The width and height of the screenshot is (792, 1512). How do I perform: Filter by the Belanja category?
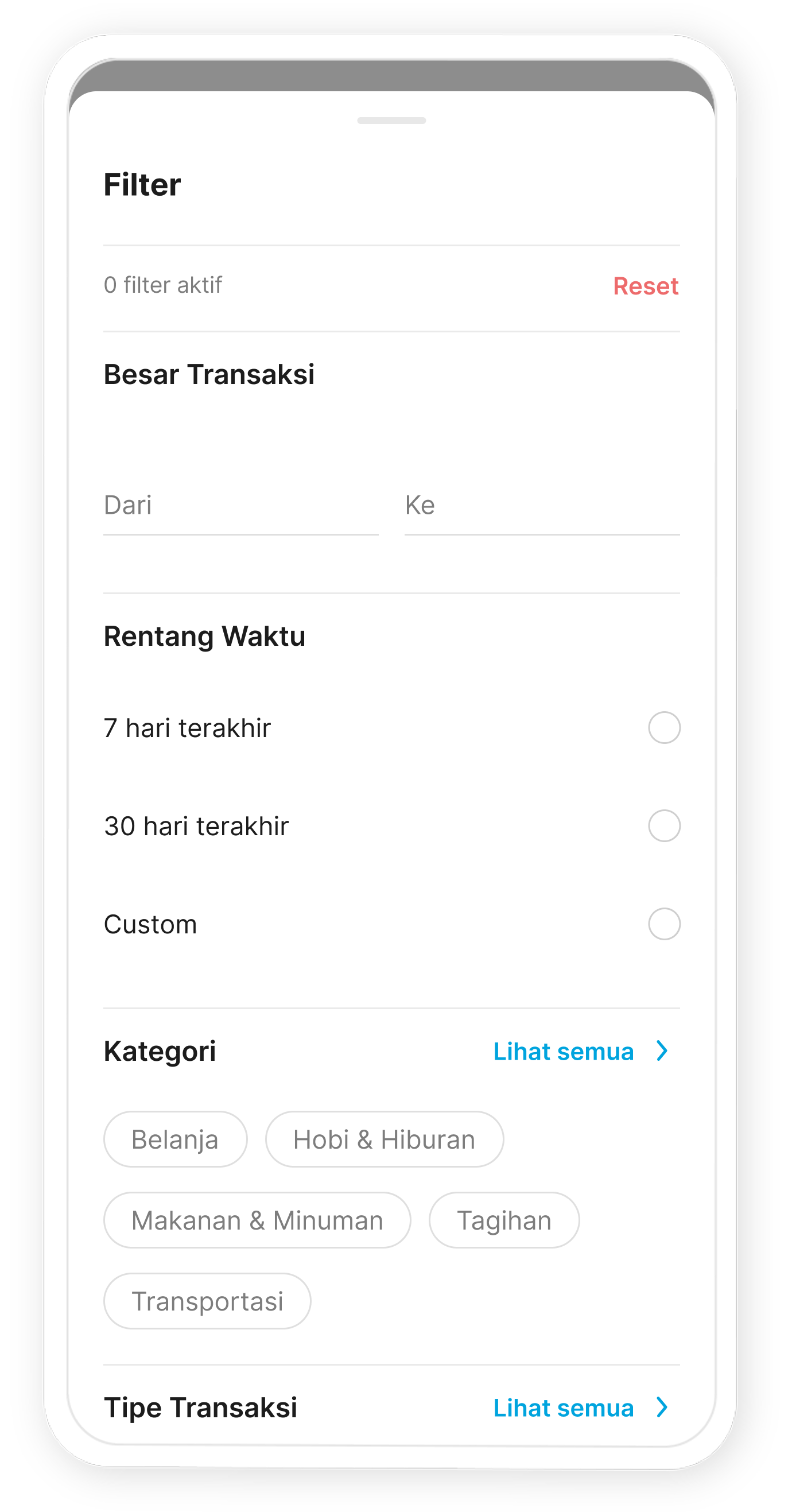pos(176,1139)
